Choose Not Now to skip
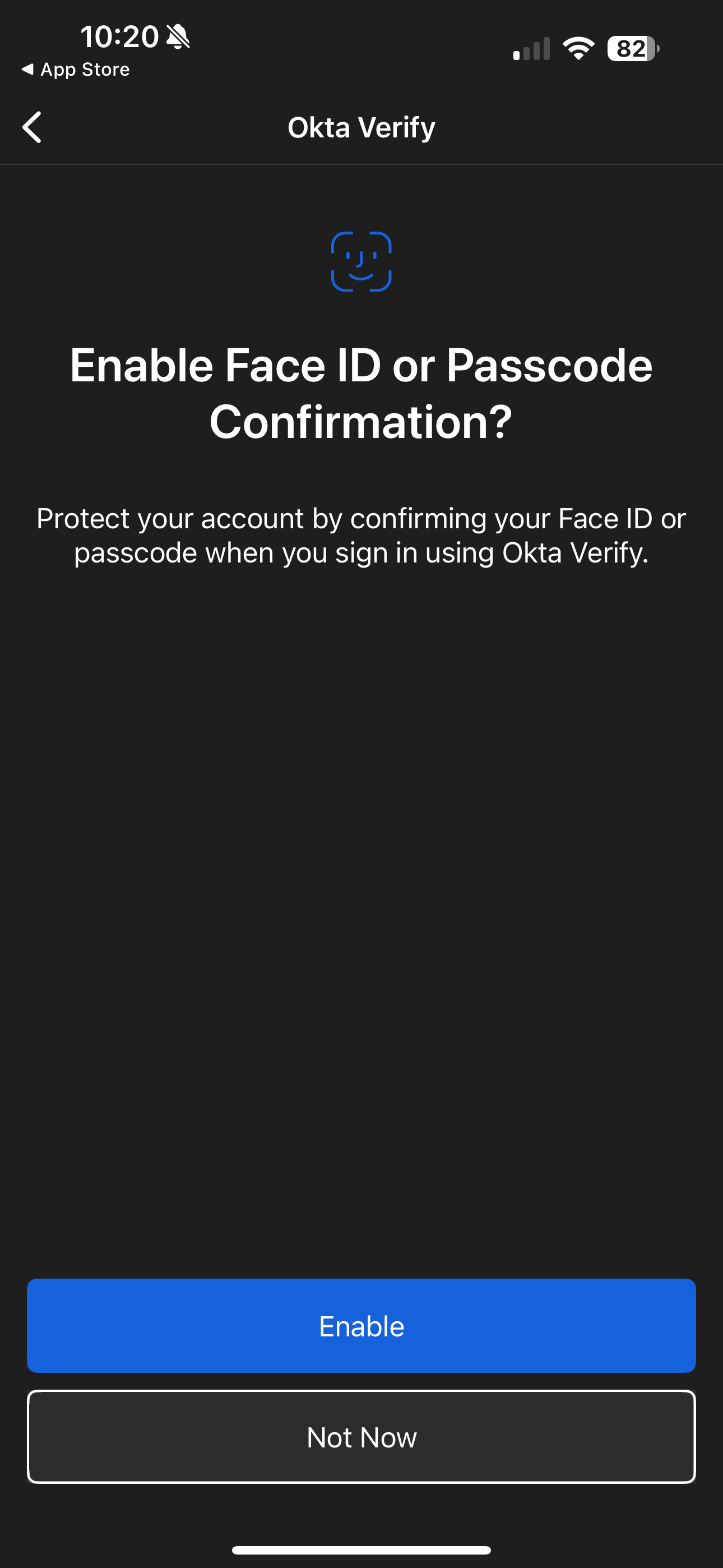 pyautogui.click(x=361, y=1437)
